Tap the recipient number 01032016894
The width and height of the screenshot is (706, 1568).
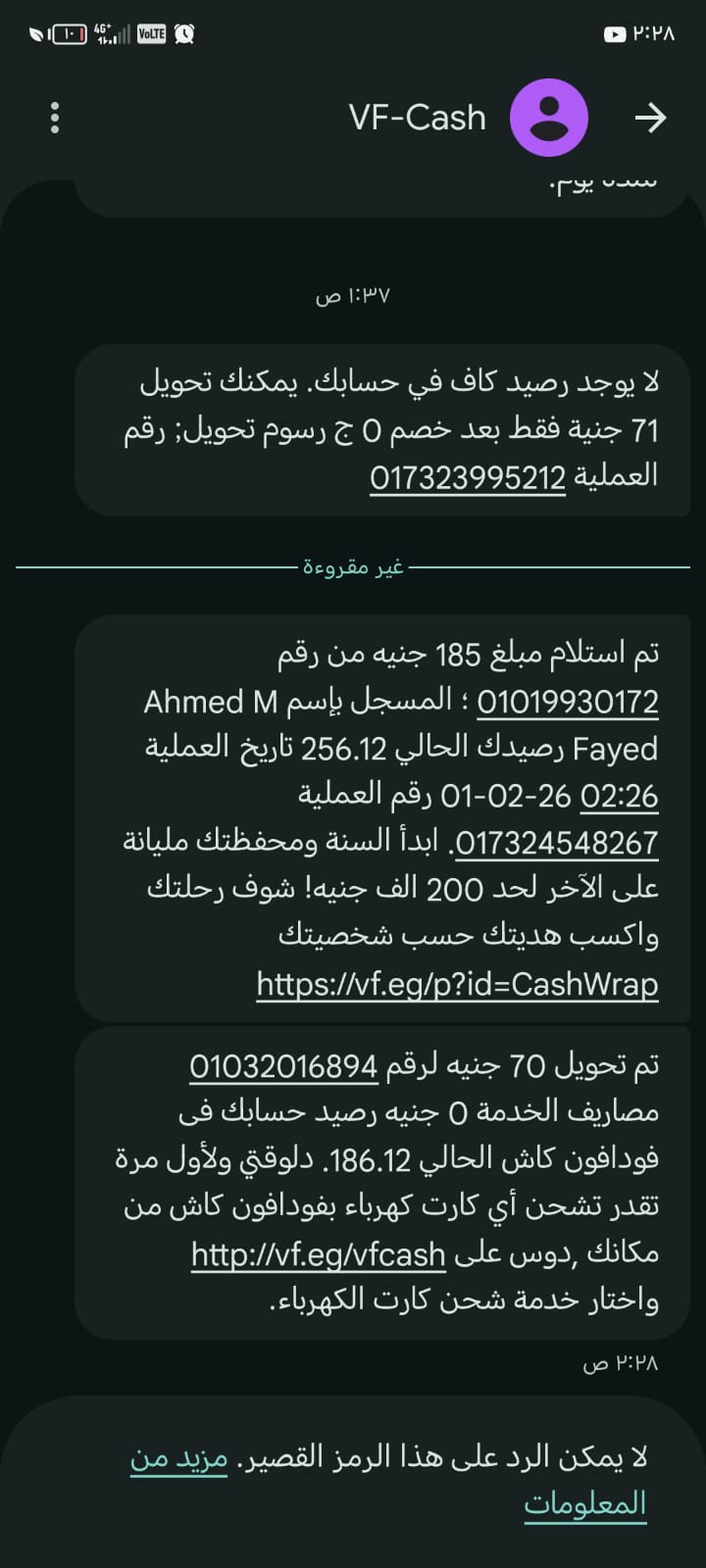click(283, 1065)
